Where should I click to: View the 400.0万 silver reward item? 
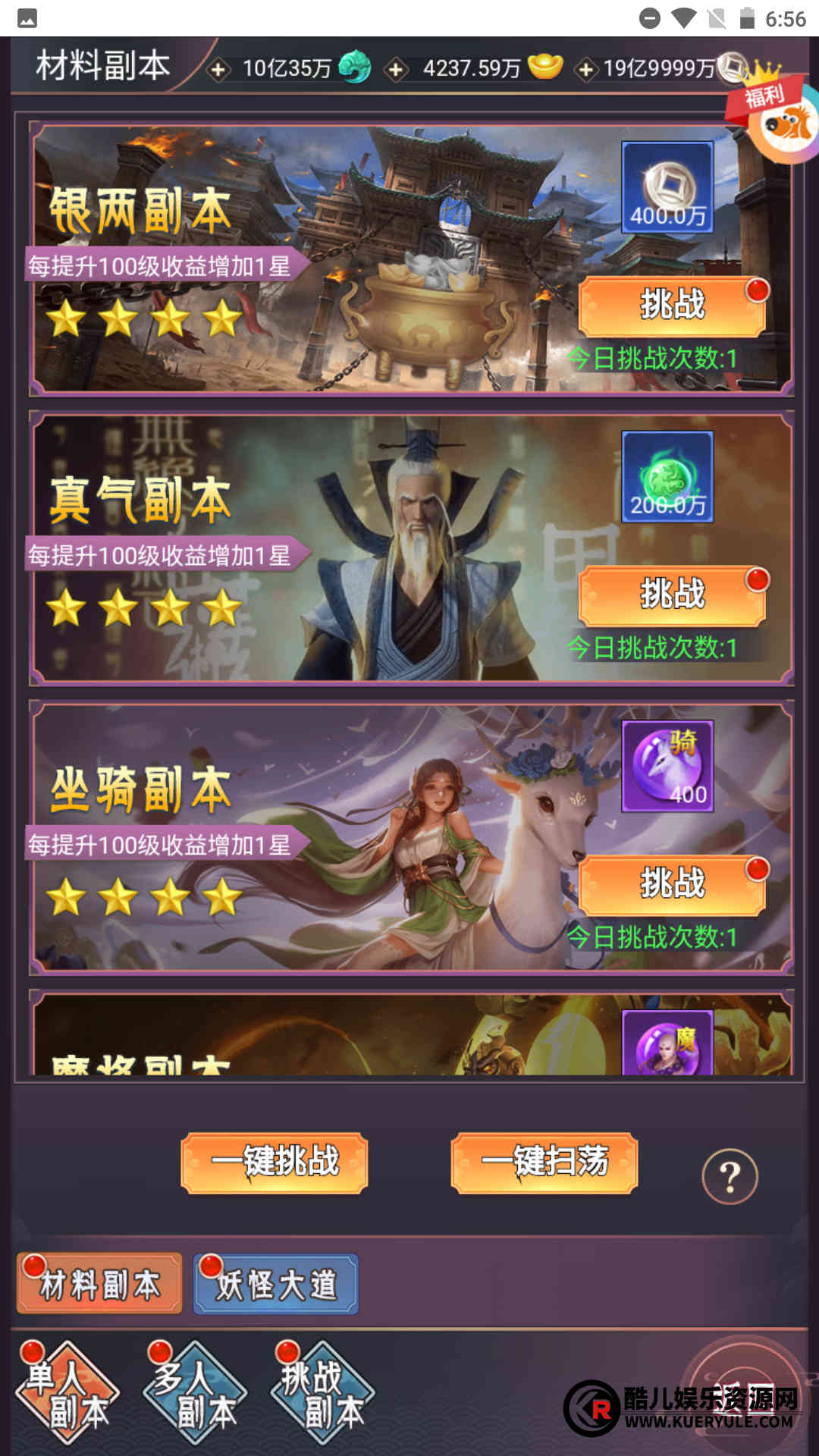[667, 187]
